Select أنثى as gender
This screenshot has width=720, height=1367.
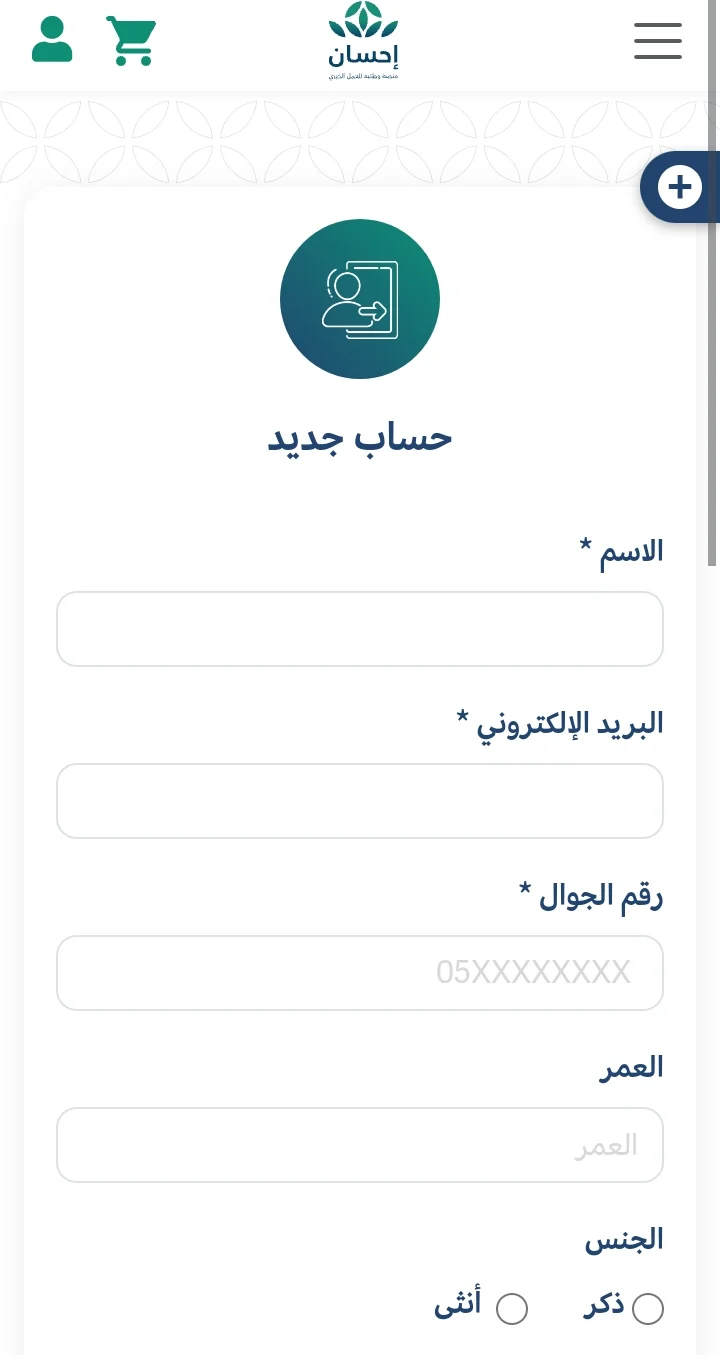512,1309
